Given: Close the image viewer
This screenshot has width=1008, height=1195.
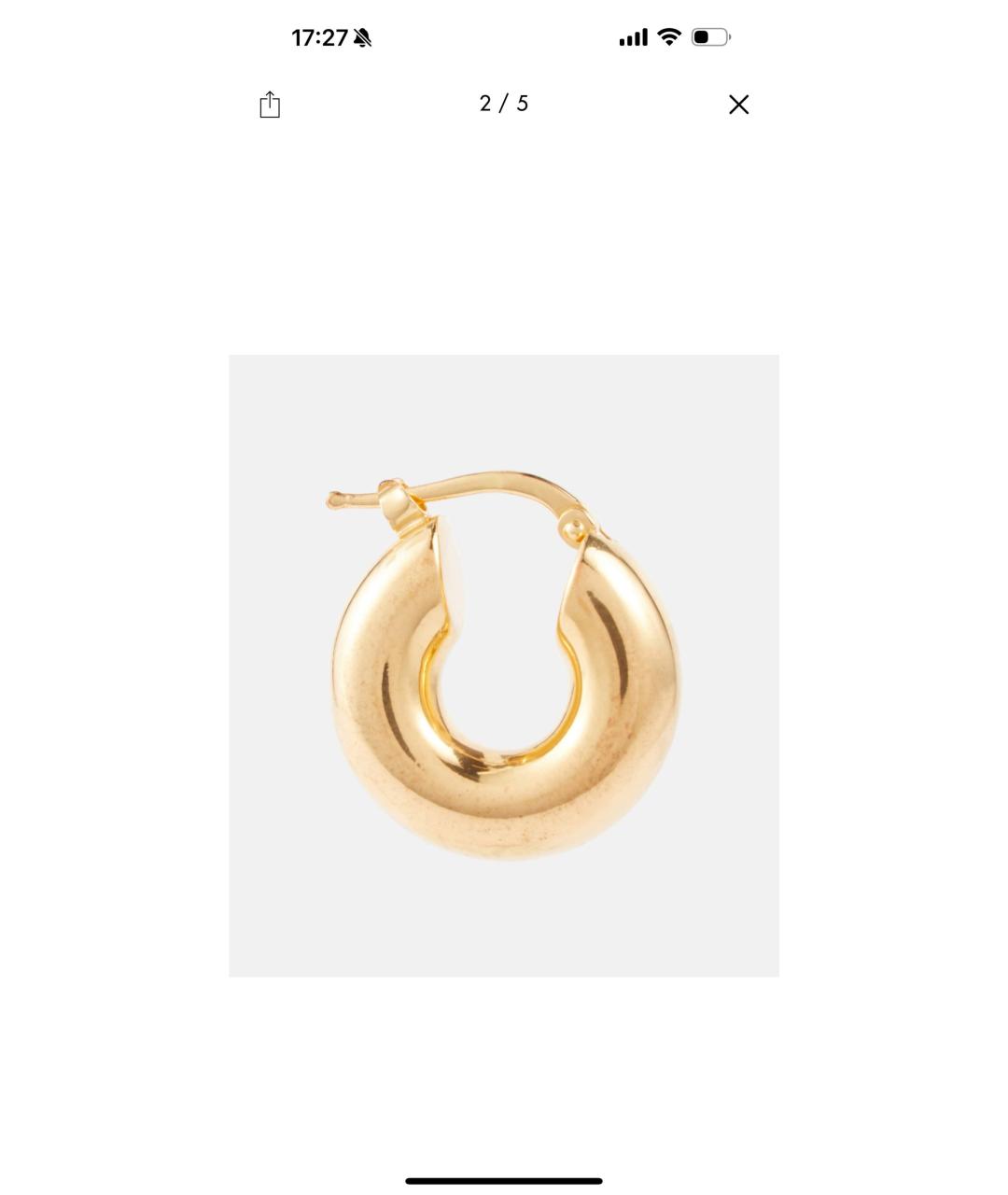Looking at the screenshot, I should 738,105.
